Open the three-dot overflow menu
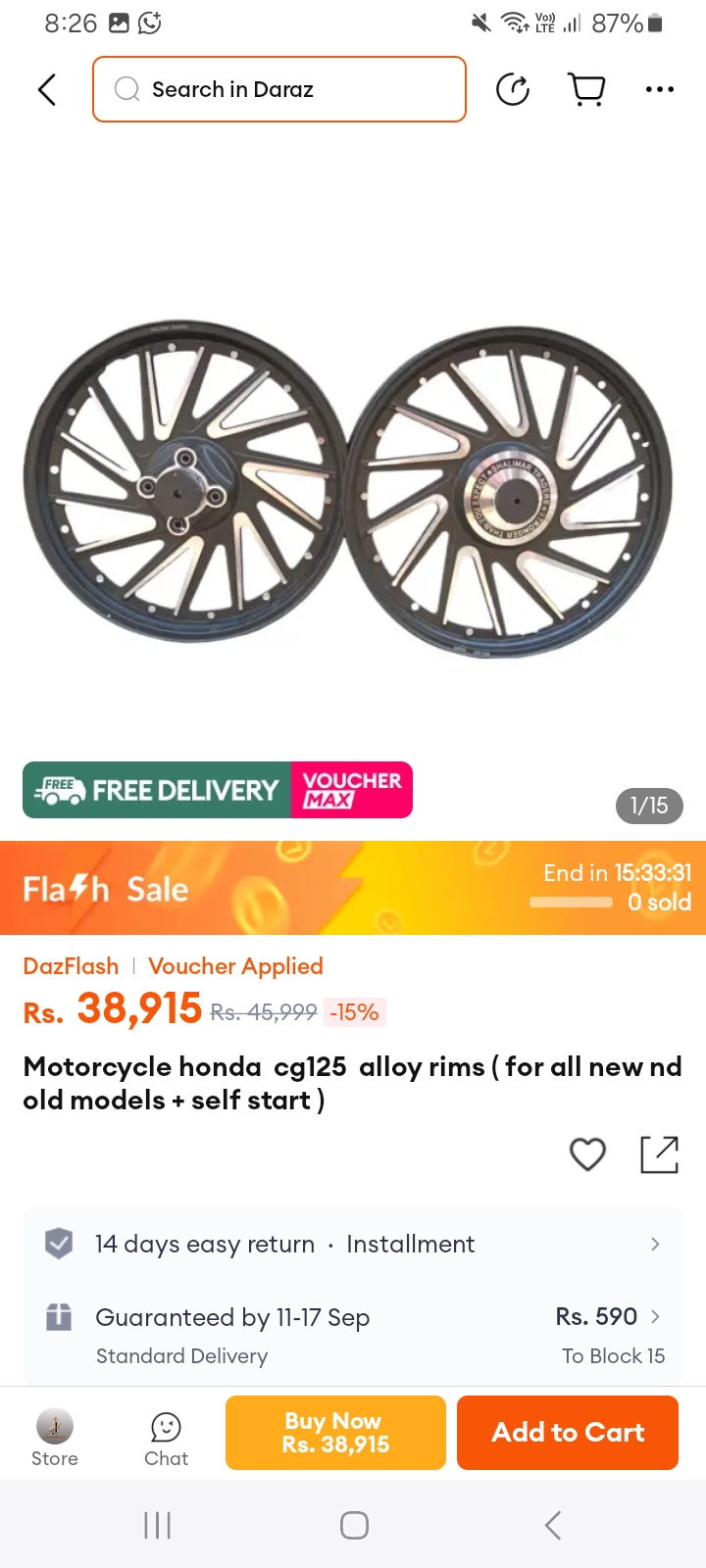This screenshot has width=706, height=1568. [660, 89]
